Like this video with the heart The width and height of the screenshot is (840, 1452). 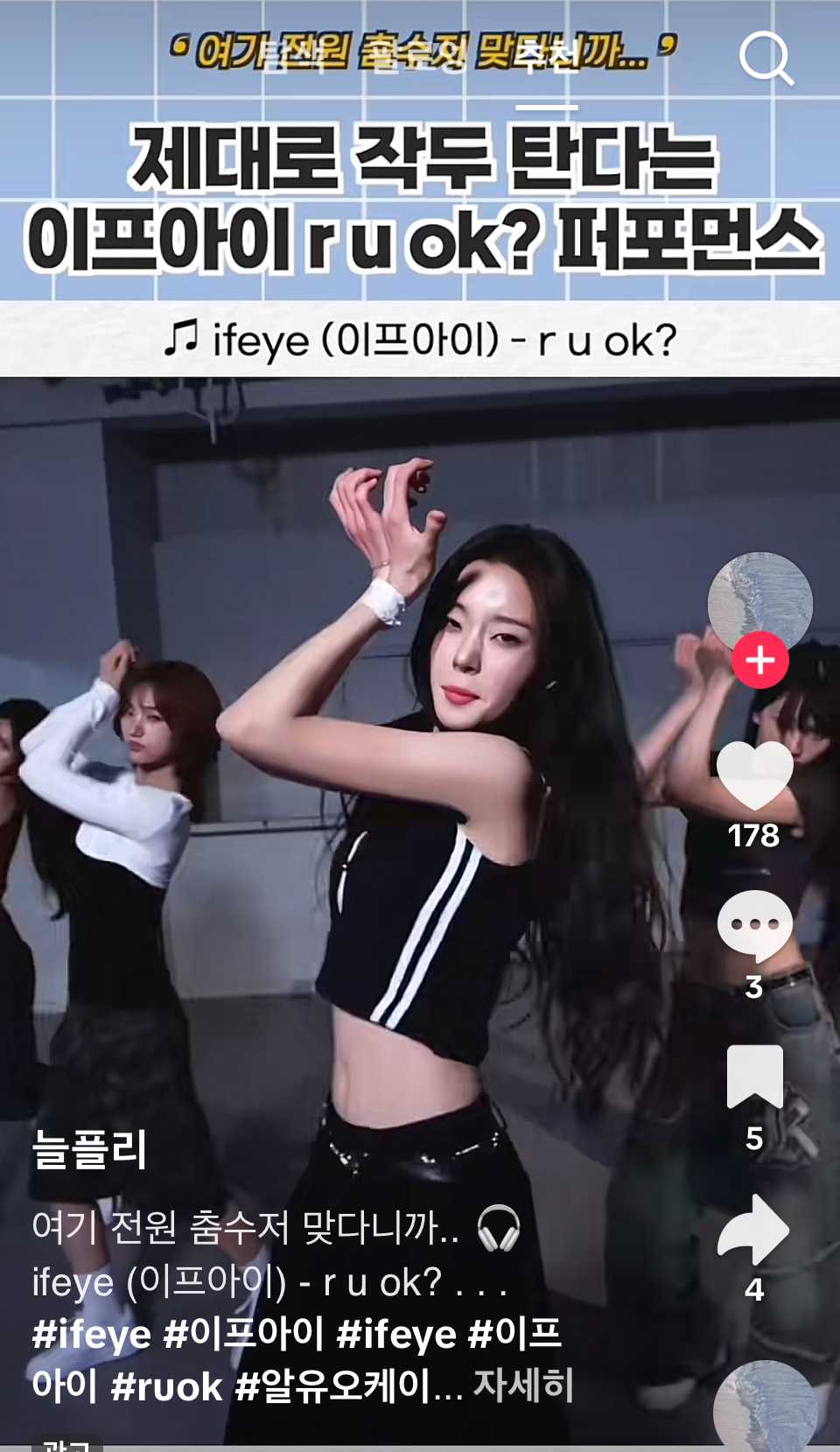754,776
